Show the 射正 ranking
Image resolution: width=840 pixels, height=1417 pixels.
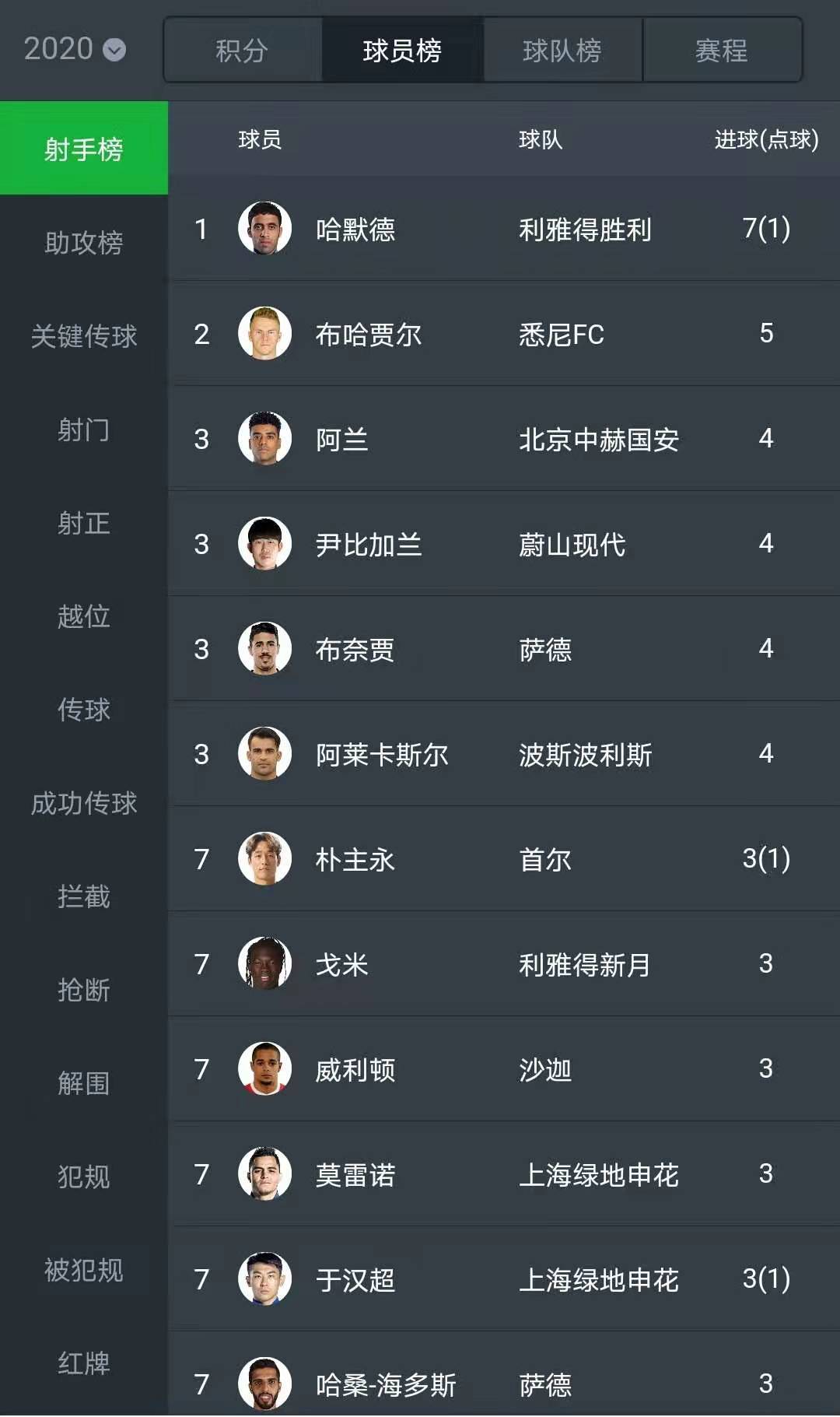click(x=84, y=522)
